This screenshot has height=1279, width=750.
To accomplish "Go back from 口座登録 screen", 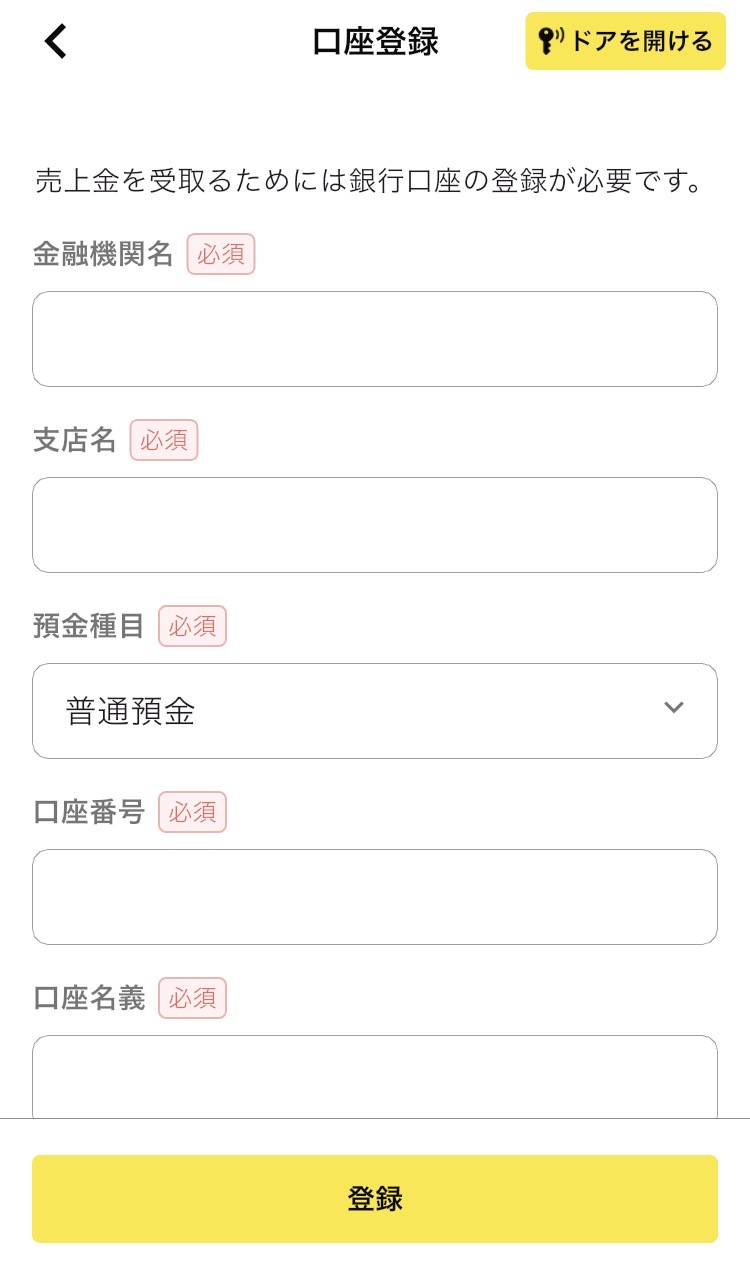I will [x=56, y=42].
